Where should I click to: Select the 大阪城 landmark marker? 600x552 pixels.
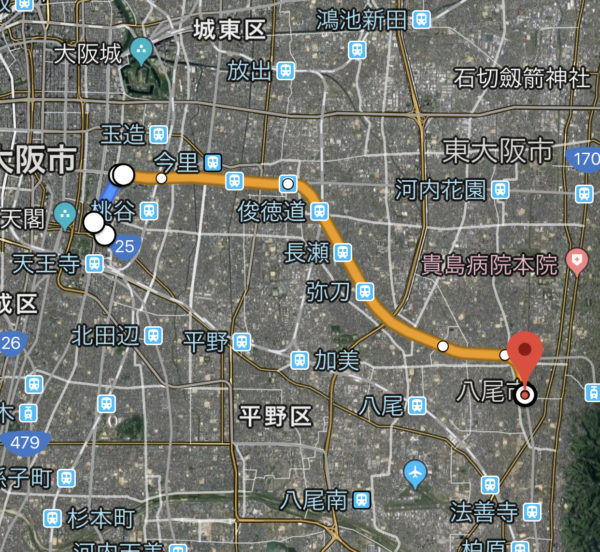click(141, 48)
